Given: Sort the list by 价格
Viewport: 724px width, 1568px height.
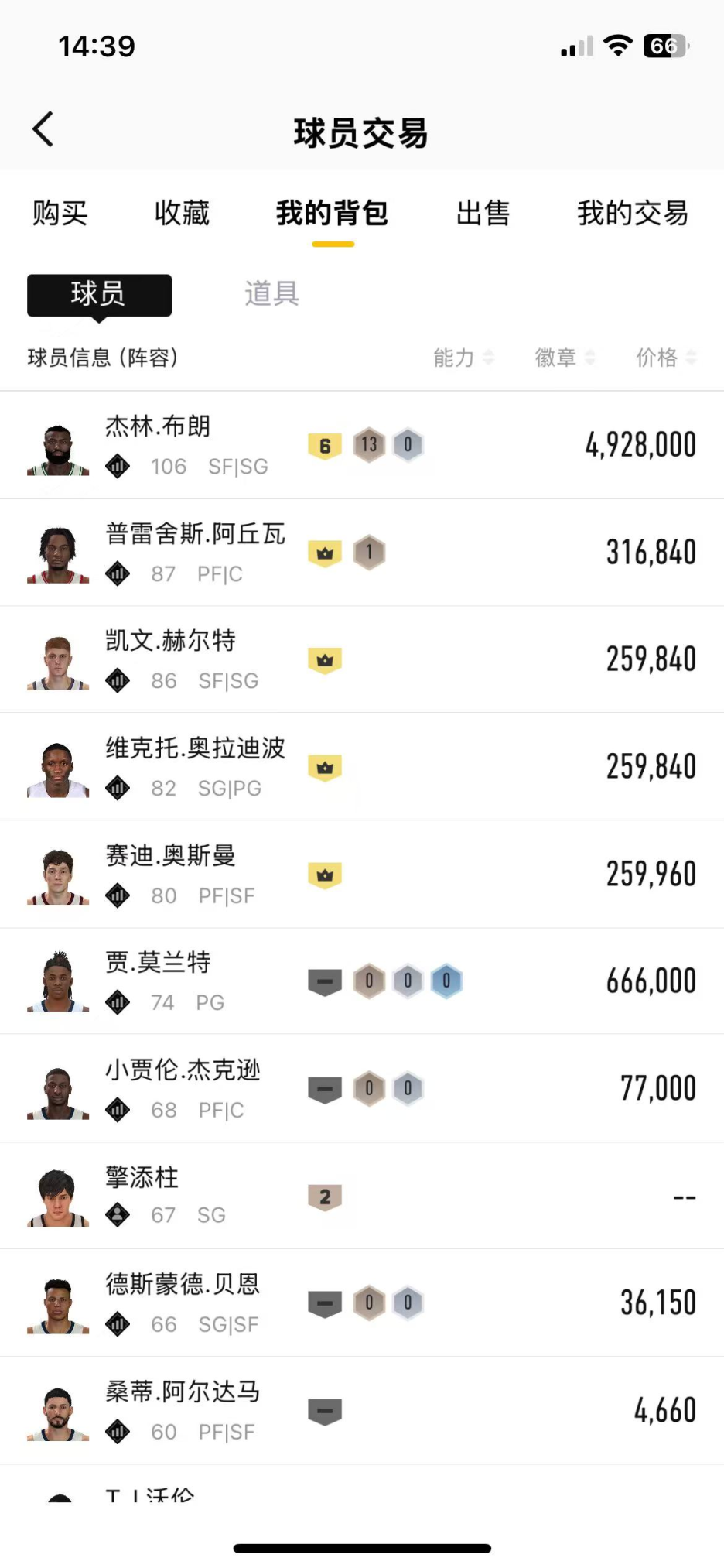Looking at the screenshot, I should (x=665, y=358).
